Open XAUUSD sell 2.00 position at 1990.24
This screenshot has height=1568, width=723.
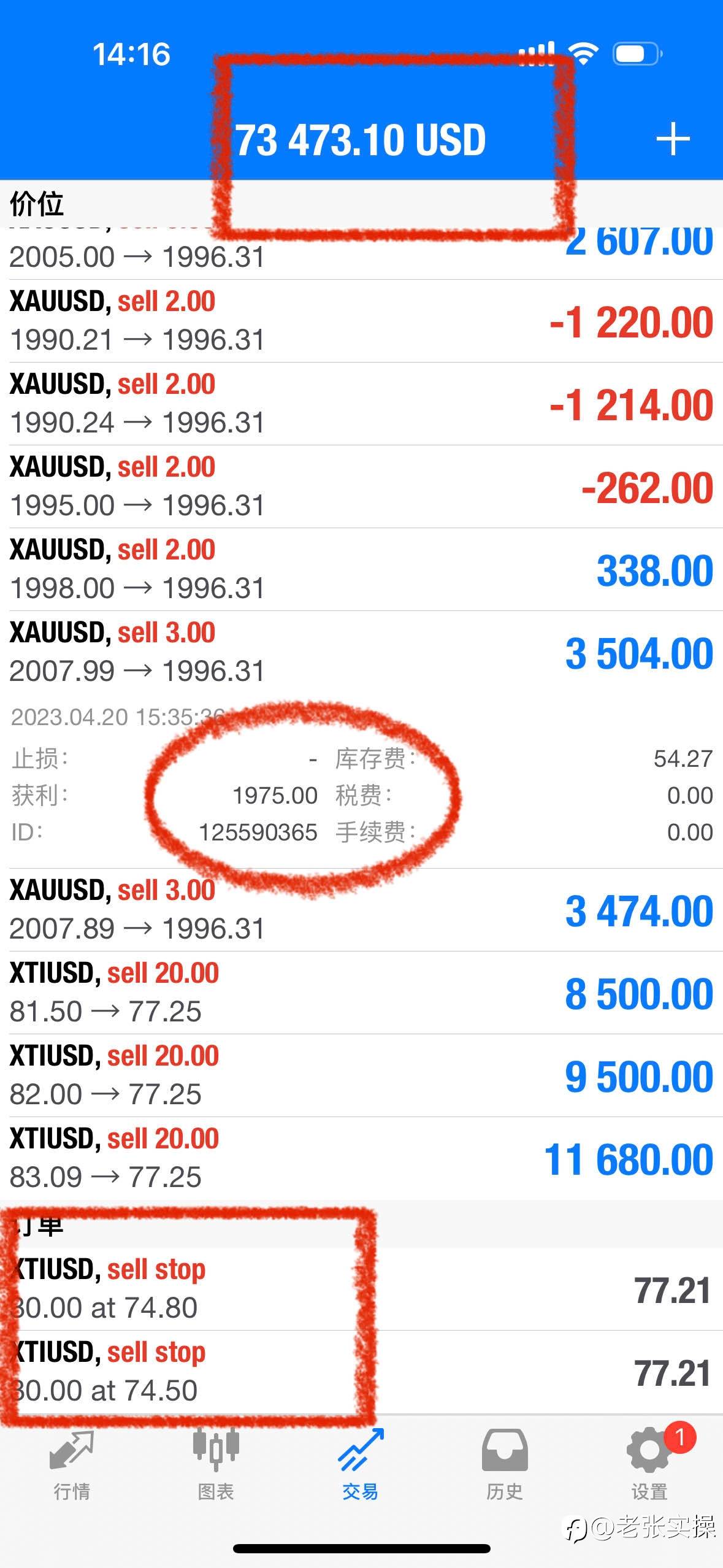pos(361,404)
